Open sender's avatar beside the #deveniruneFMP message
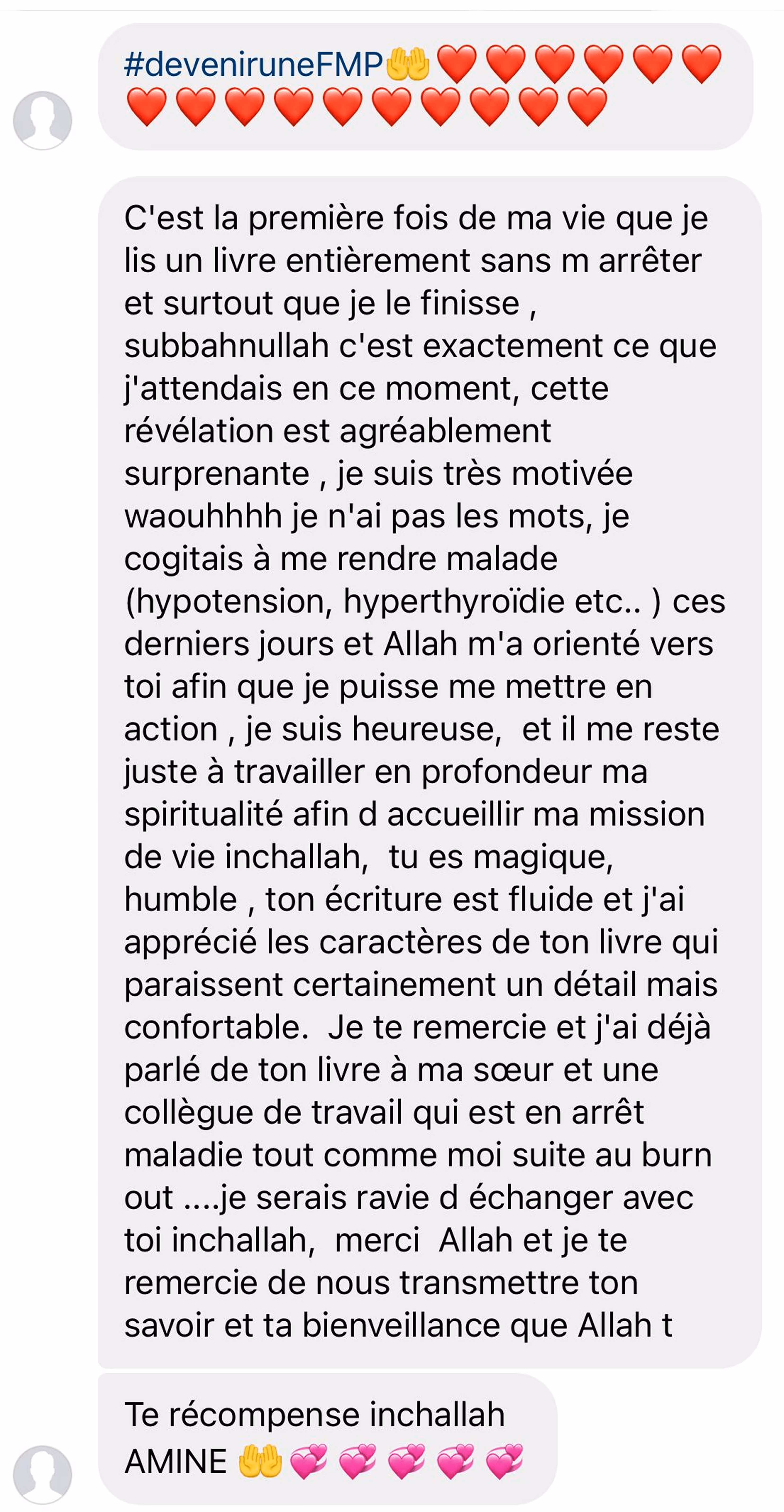Image resolution: width=784 pixels, height=1512 pixels. 42,120
